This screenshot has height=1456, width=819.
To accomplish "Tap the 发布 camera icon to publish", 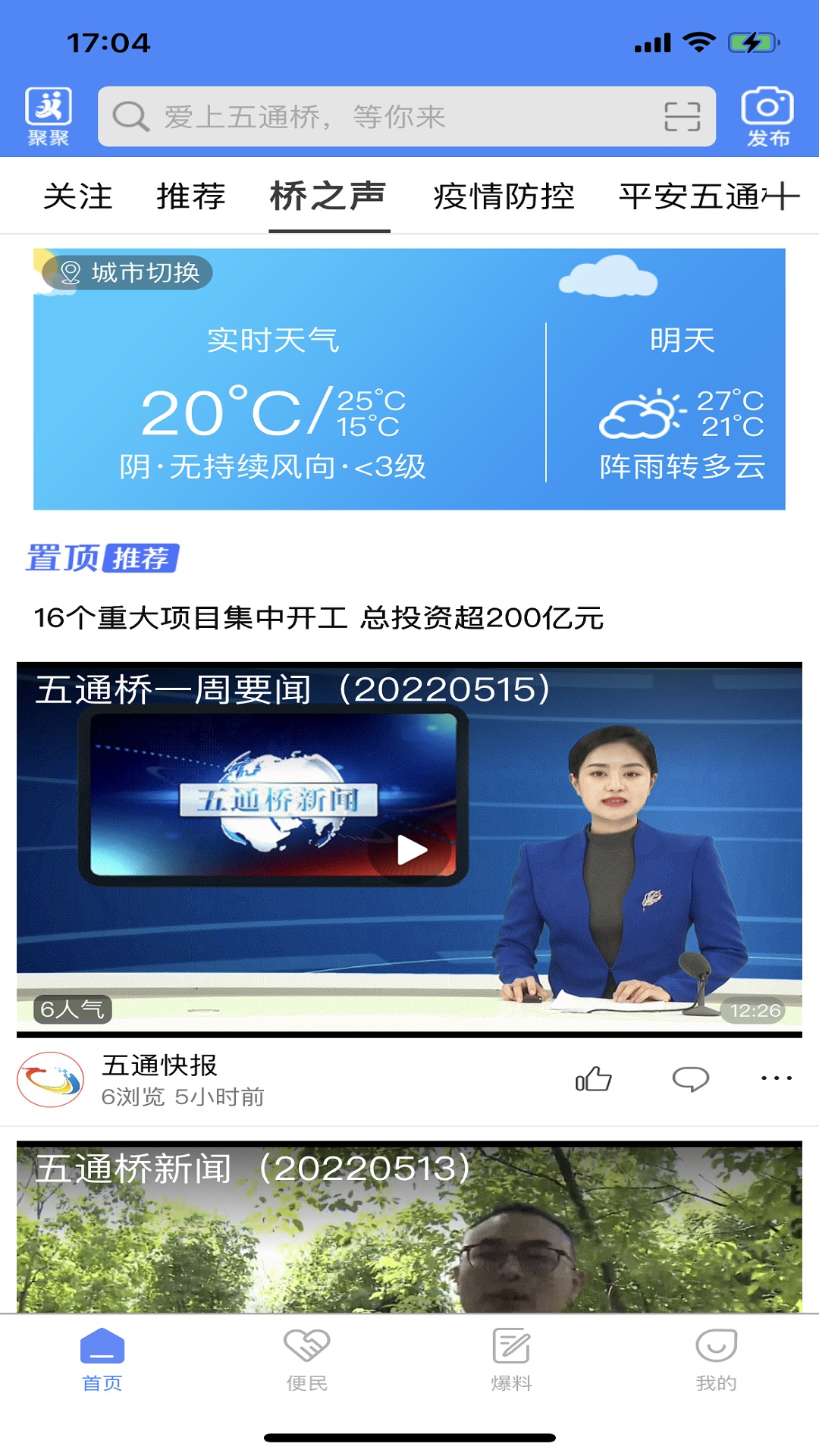I will (x=767, y=114).
